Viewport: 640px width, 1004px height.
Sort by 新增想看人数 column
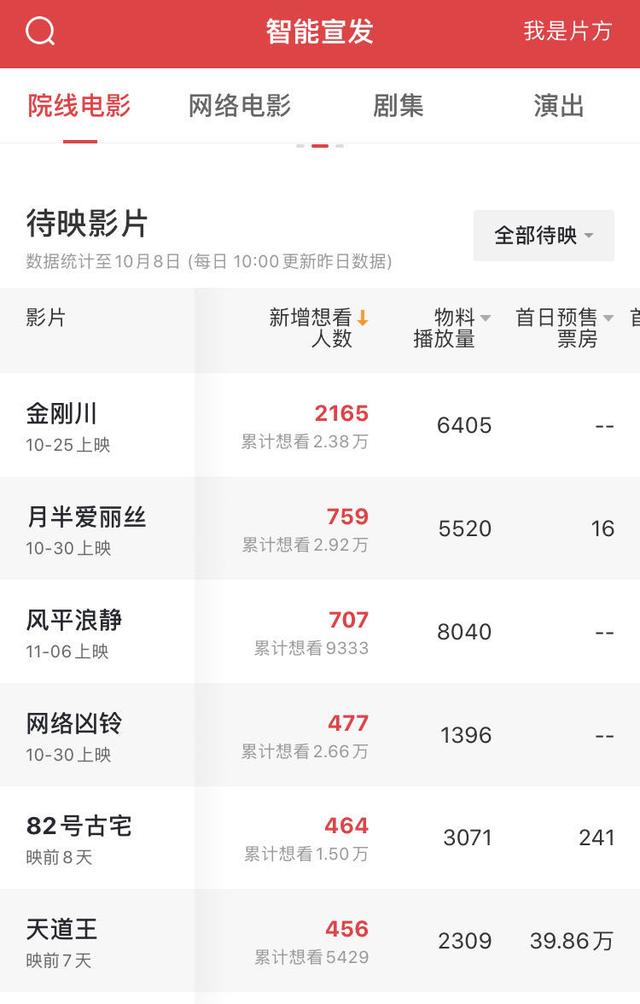(x=319, y=328)
